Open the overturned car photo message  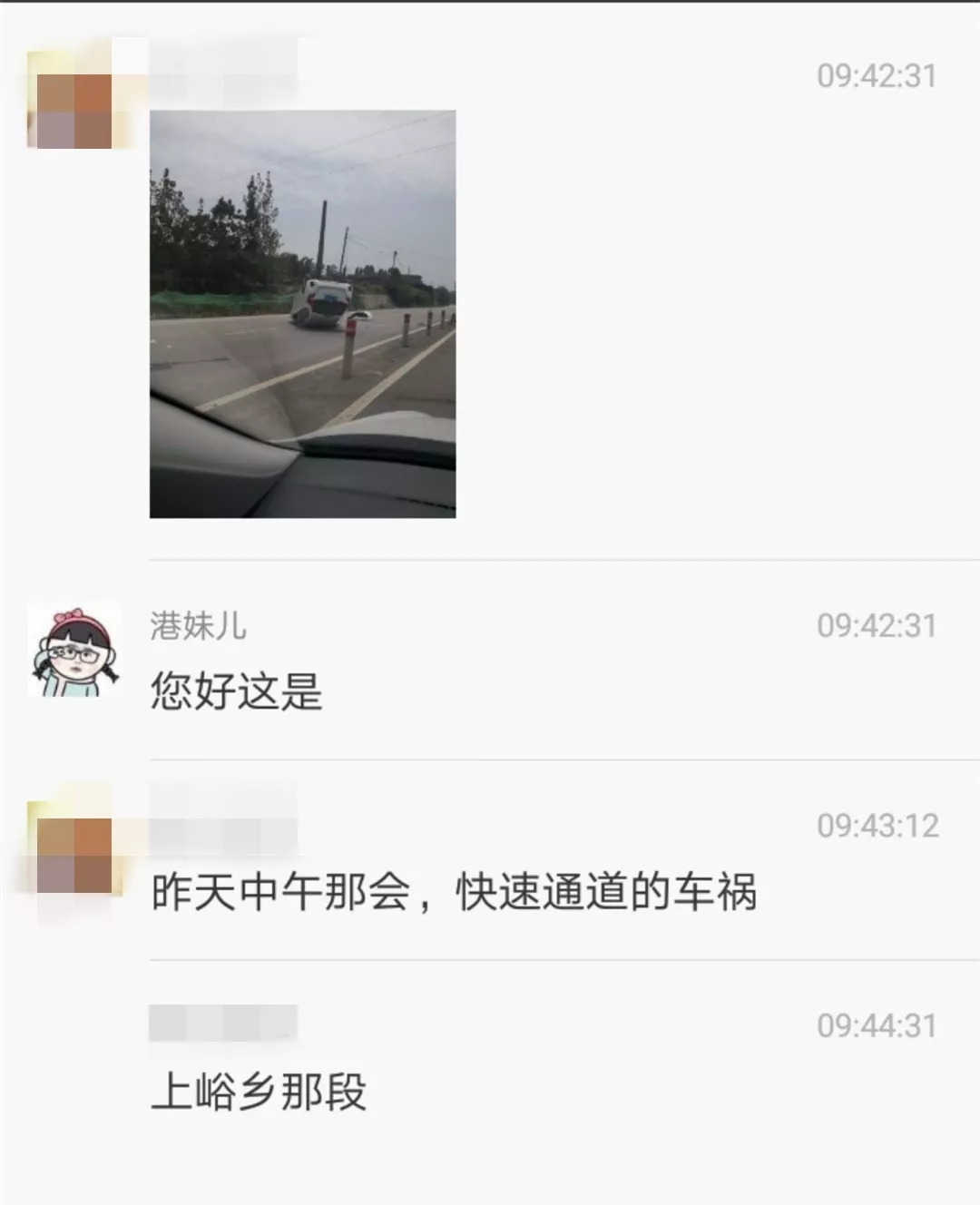(x=302, y=314)
